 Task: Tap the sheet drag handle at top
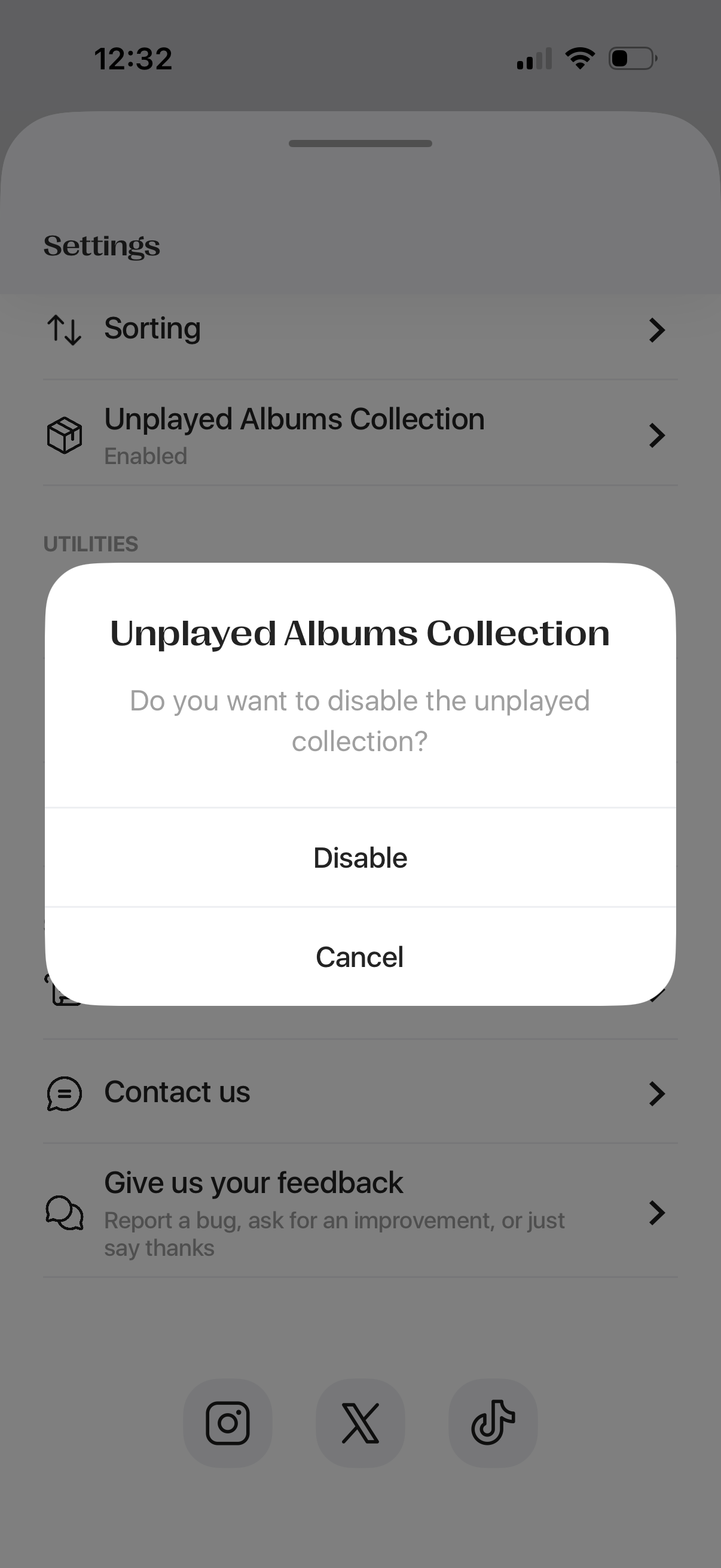[360, 144]
